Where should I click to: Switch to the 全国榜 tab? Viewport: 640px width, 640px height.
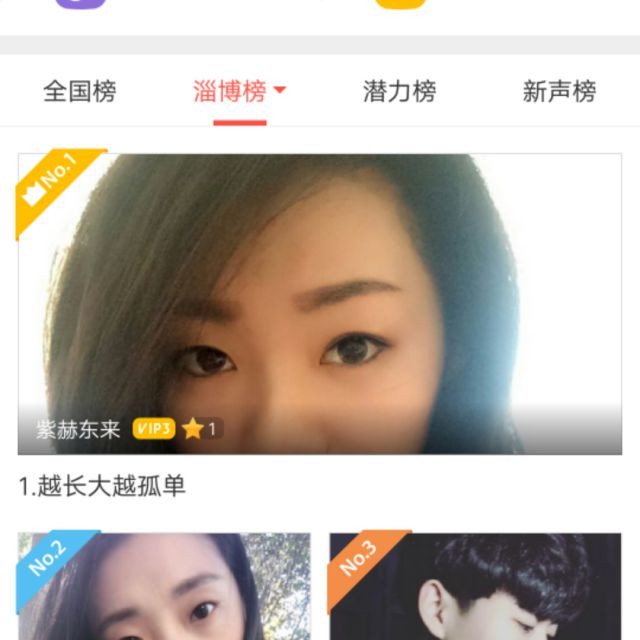pyautogui.click(x=80, y=92)
